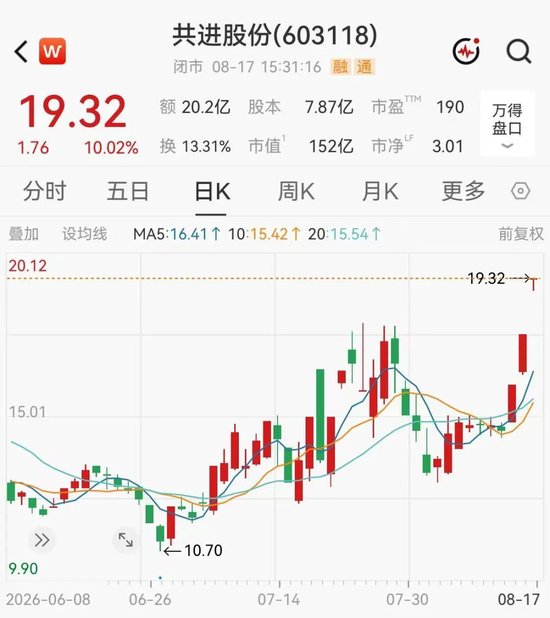Select the 日K chart tab
550x618 pixels.
click(x=212, y=192)
